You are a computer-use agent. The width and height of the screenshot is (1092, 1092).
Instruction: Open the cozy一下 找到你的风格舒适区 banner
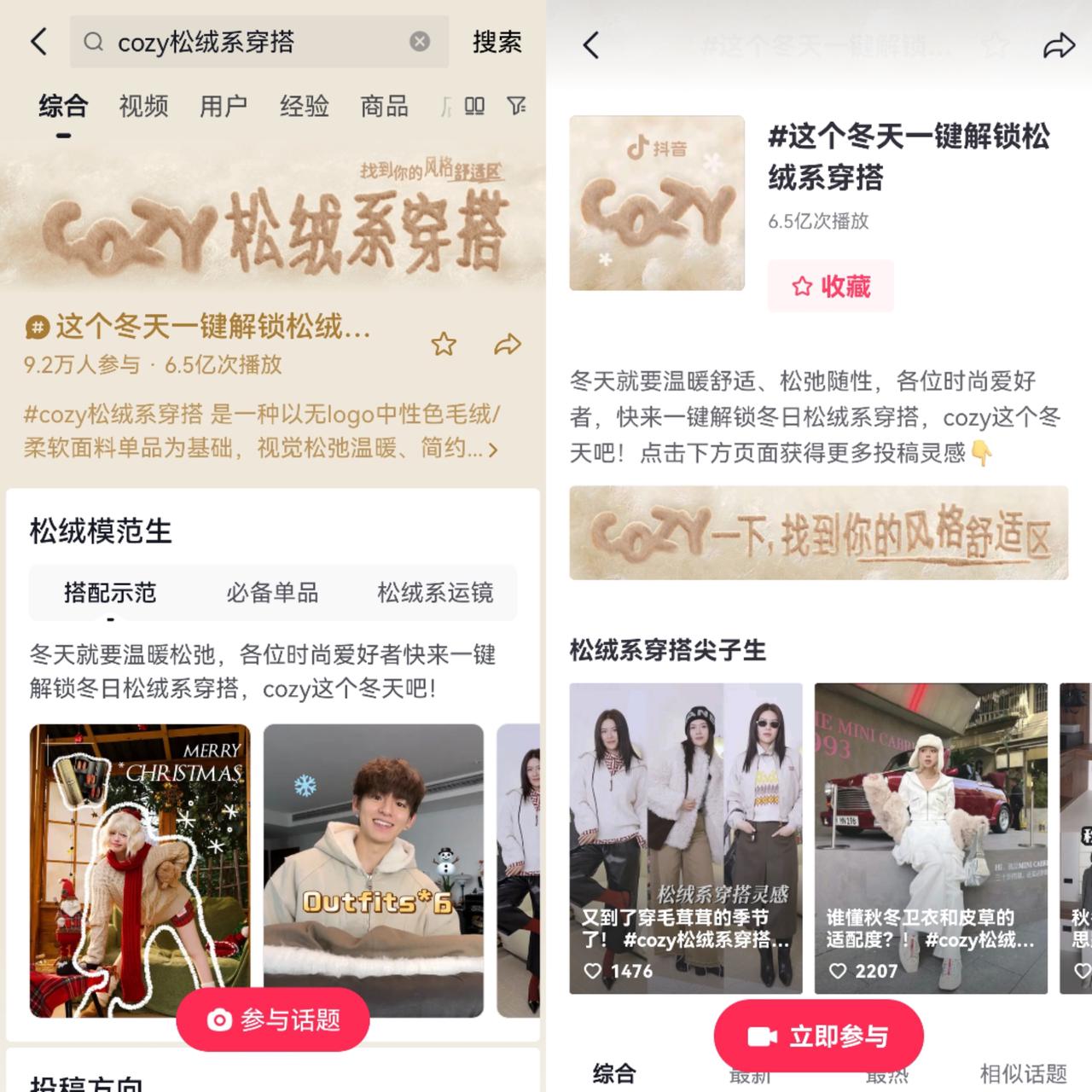818,533
